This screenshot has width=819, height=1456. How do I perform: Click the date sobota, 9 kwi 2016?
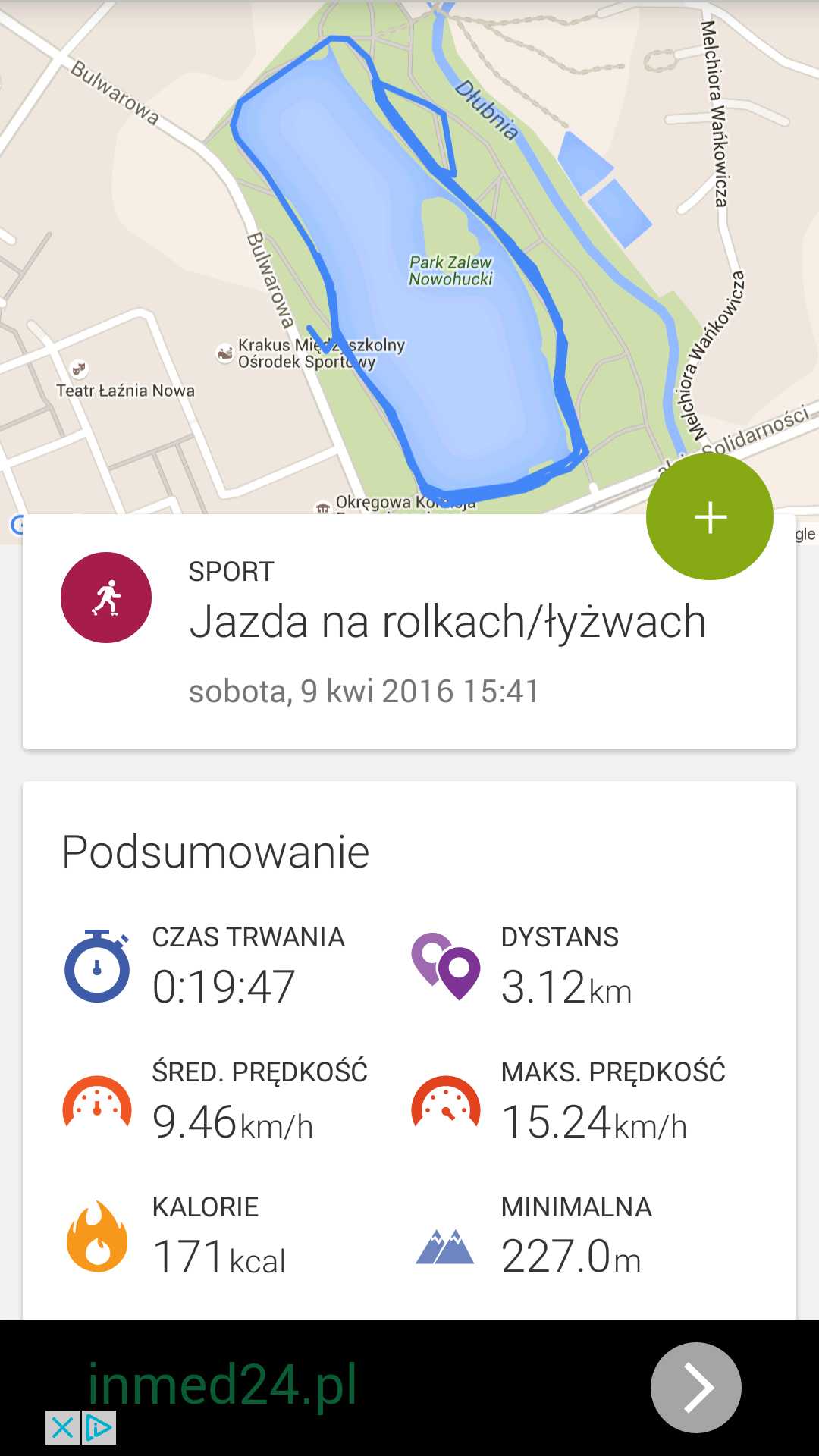(x=364, y=691)
